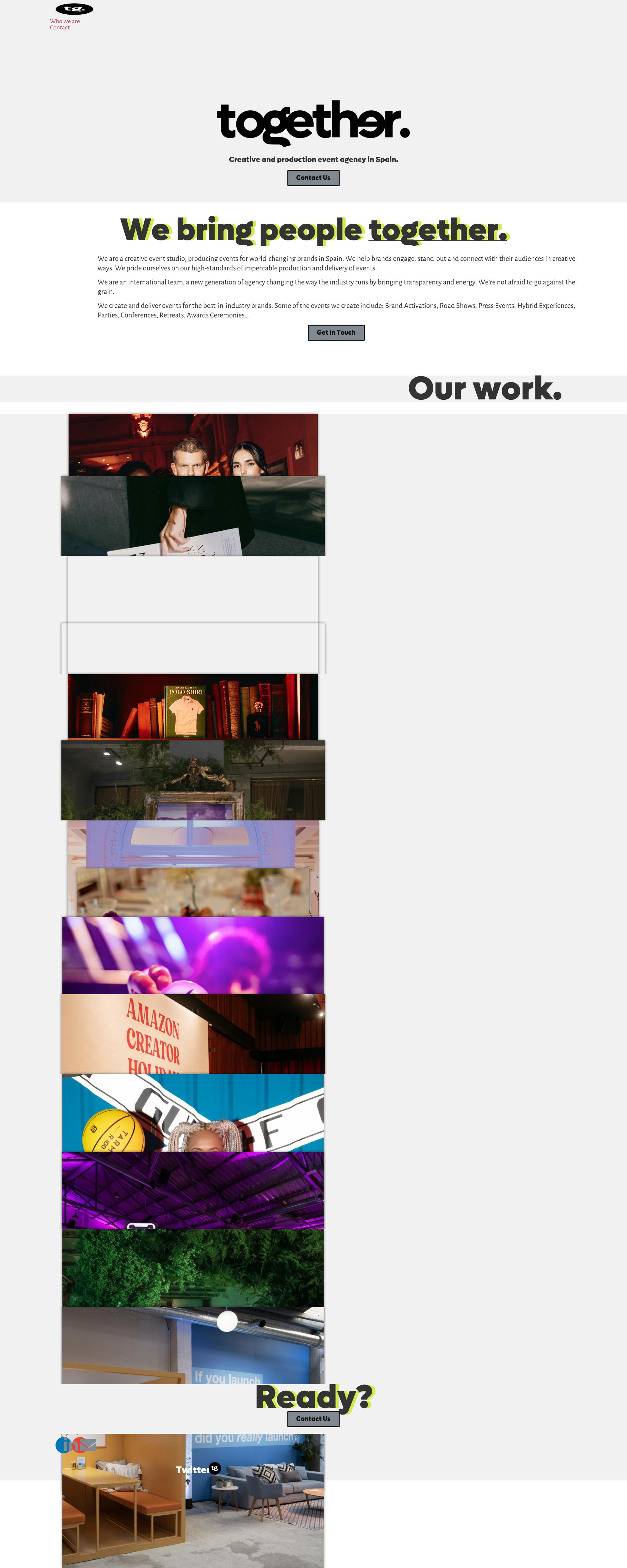Image resolution: width=627 pixels, height=1568 pixels.
Task: Open the Twitter office project tile
Action: coord(192,1510)
